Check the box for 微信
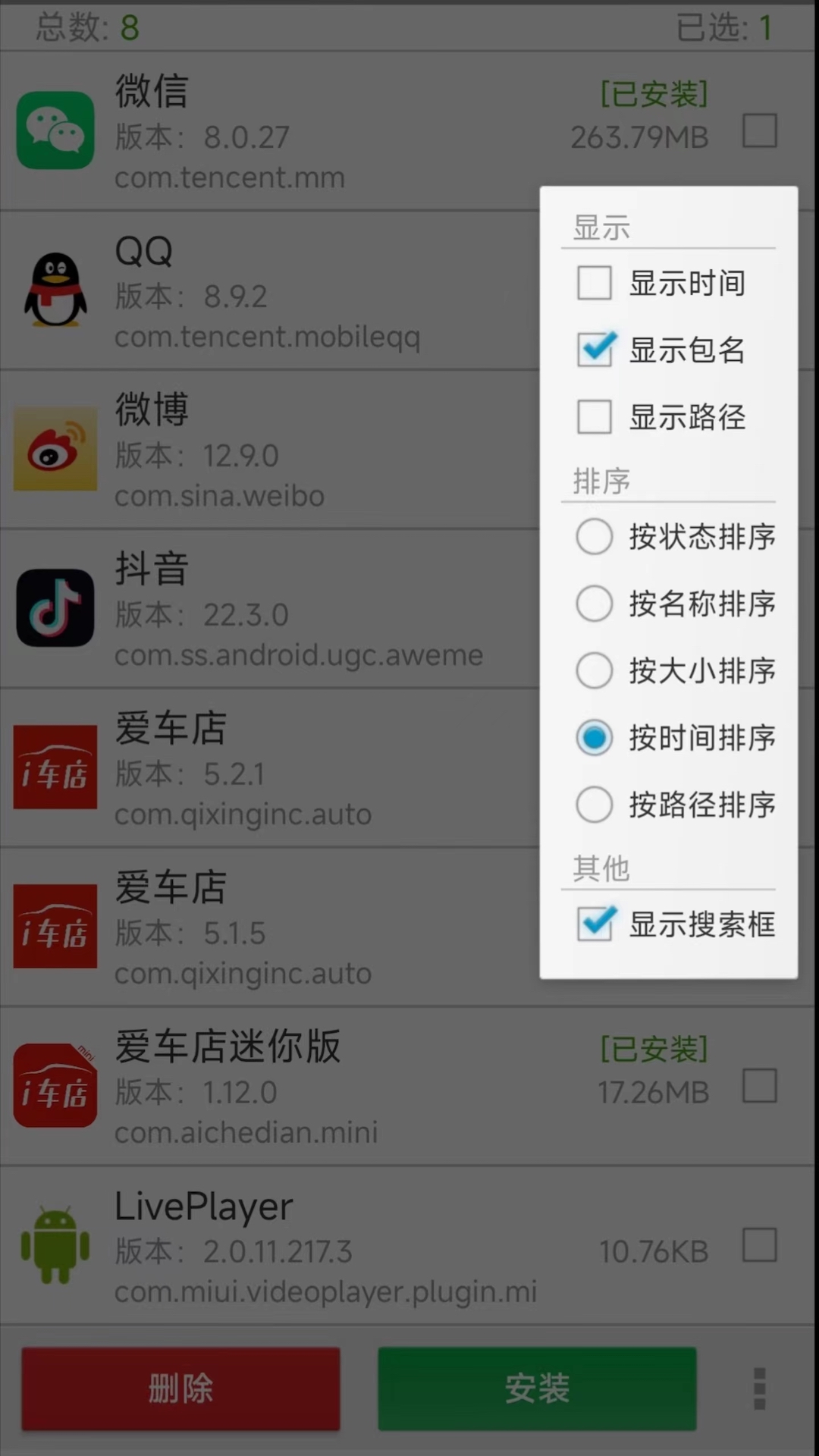Screen dimensions: 819x1456 point(760,130)
